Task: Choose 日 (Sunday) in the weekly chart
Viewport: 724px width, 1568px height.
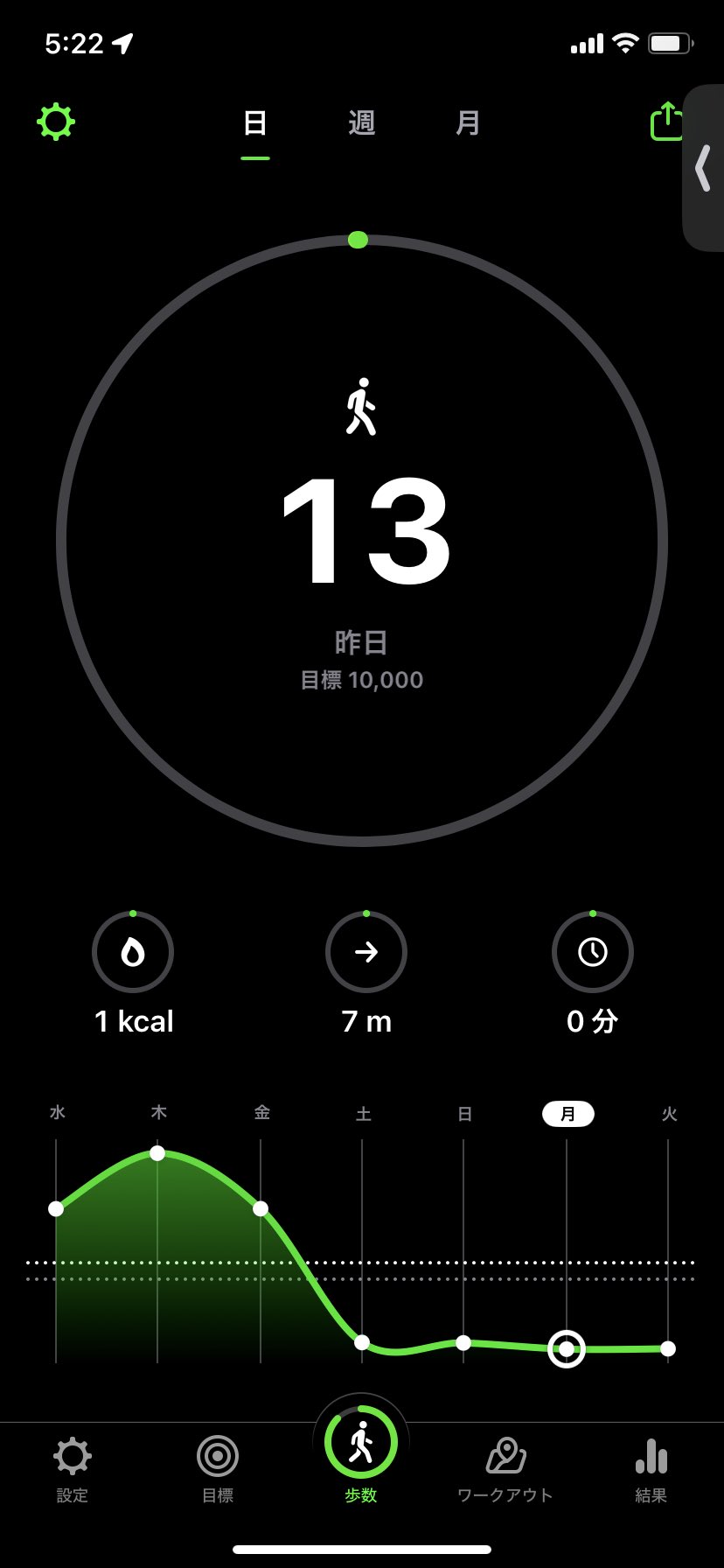Action: 464,1114
